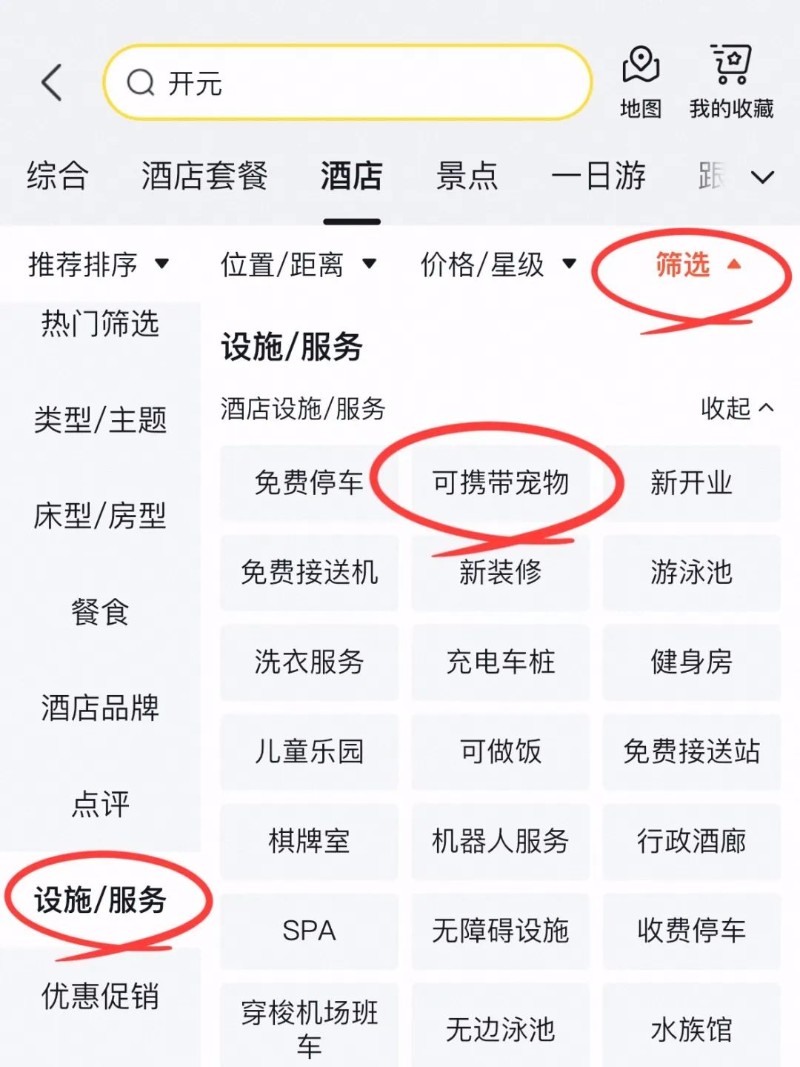Collapse the facilities list via 收起
800x1067 pixels.
[737, 408]
